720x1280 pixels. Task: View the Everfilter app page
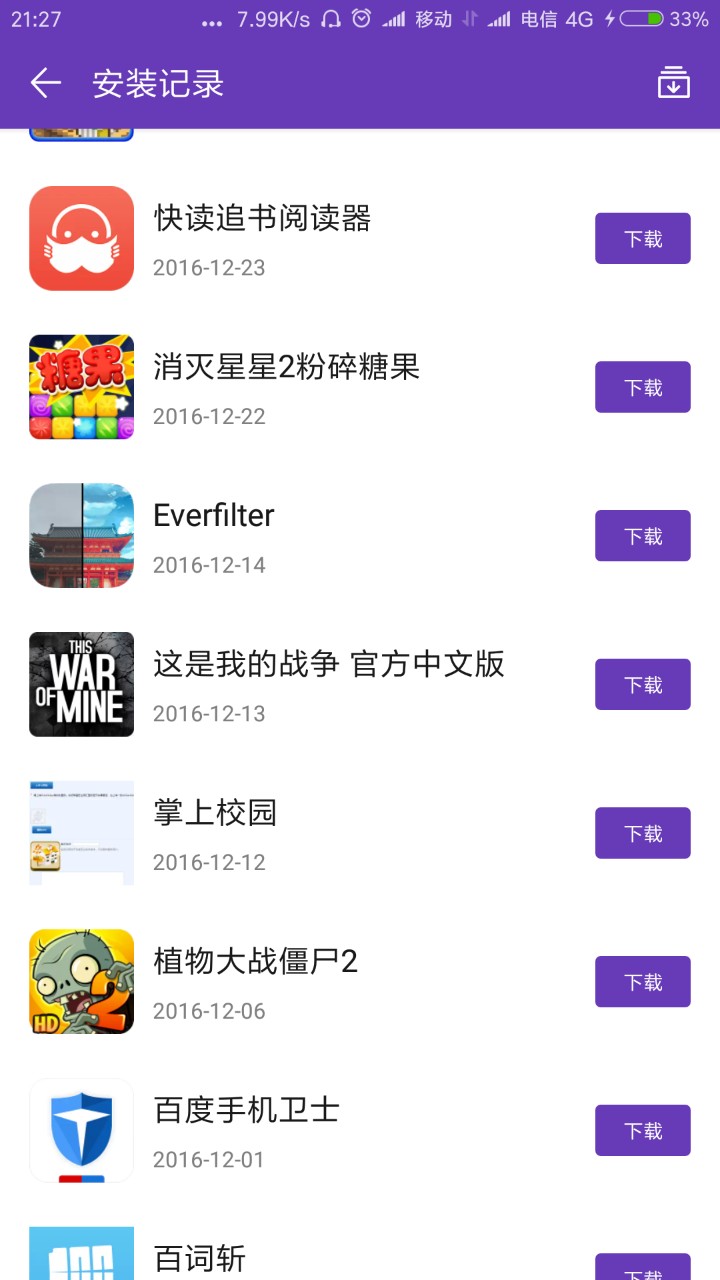[x=214, y=516]
